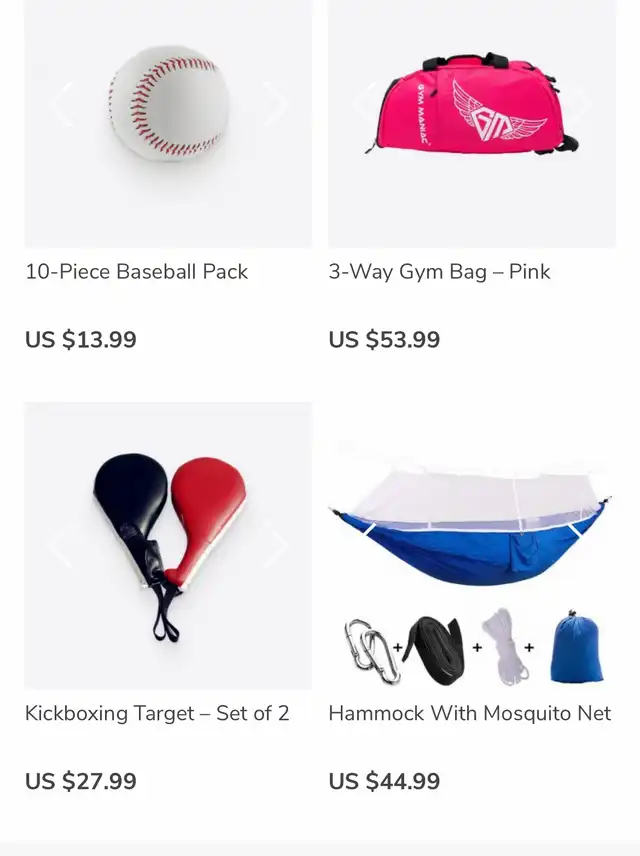Open the 10-Piece Baseball Pack product
This screenshot has height=856, width=640.
[x=137, y=271]
